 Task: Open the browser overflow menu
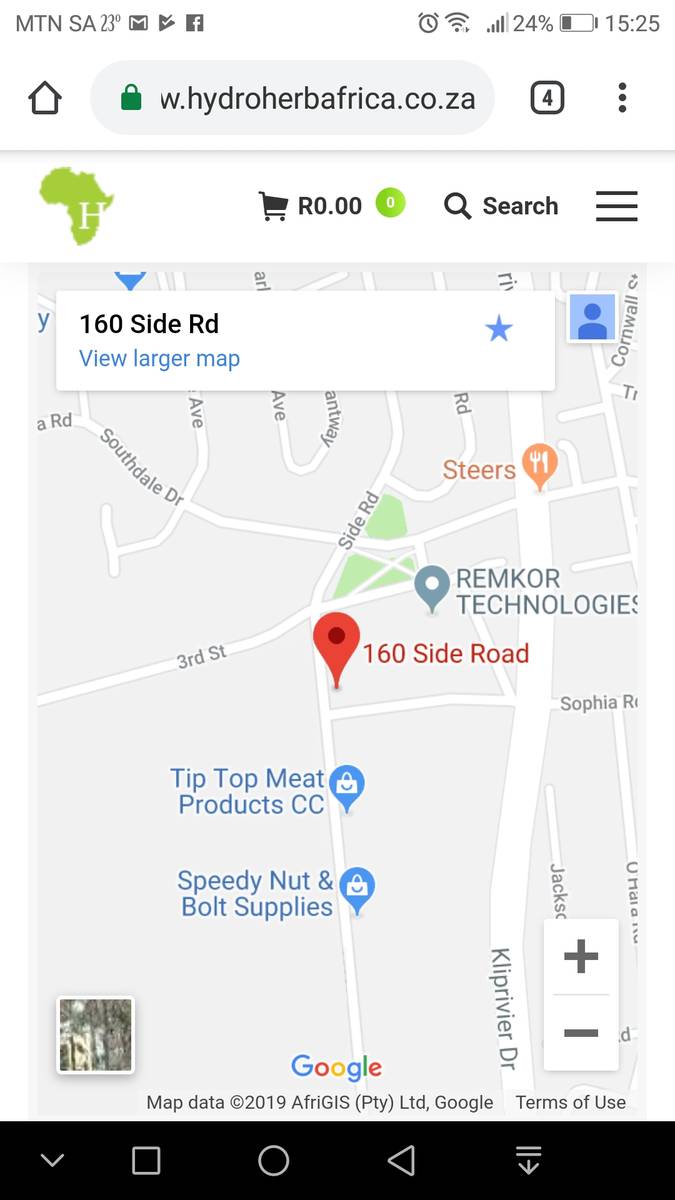pyautogui.click(x=622, y=98)
